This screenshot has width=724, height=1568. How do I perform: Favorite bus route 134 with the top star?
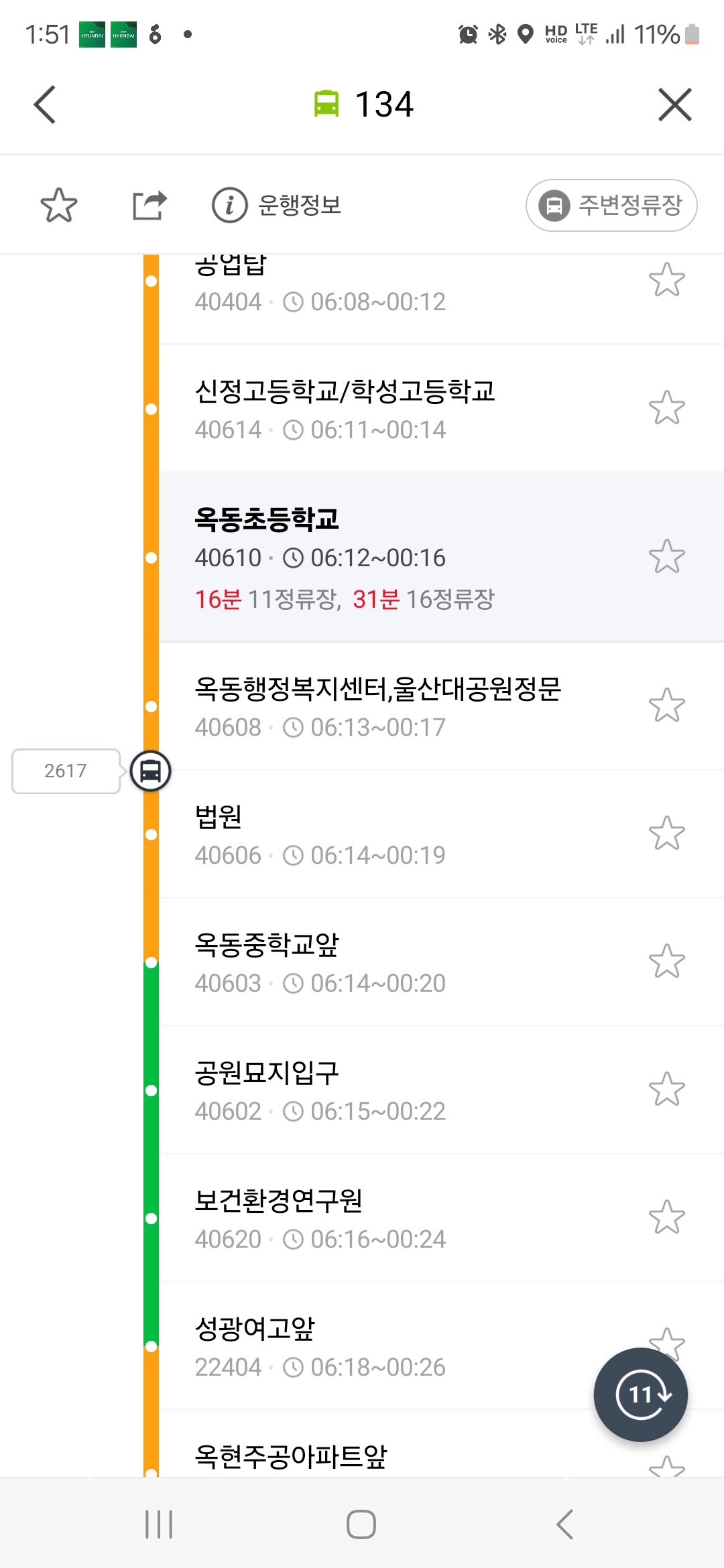pyautogui.click(x=59, y=205)
